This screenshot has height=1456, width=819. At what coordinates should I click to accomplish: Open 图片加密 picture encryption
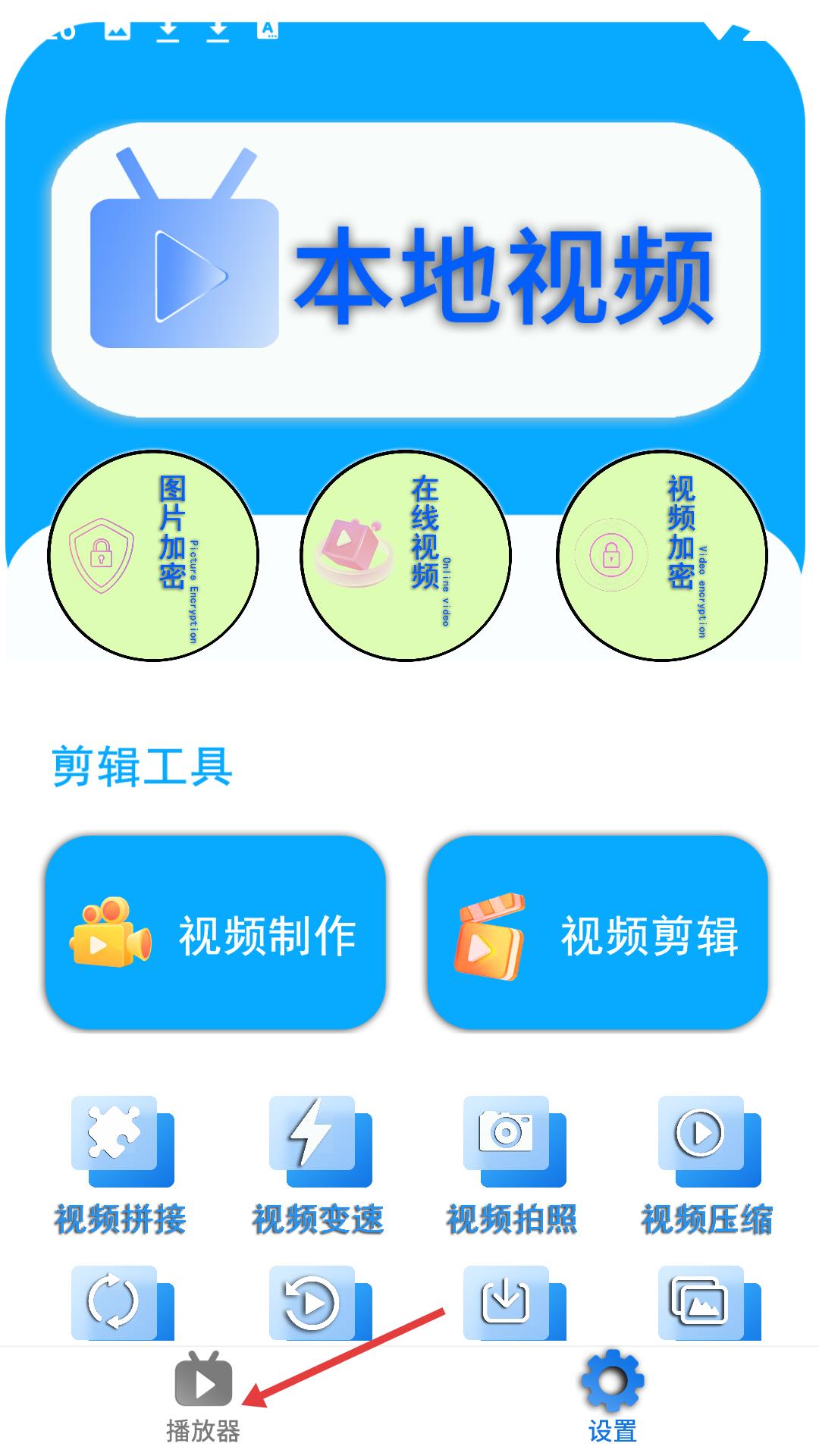point(153,556)
